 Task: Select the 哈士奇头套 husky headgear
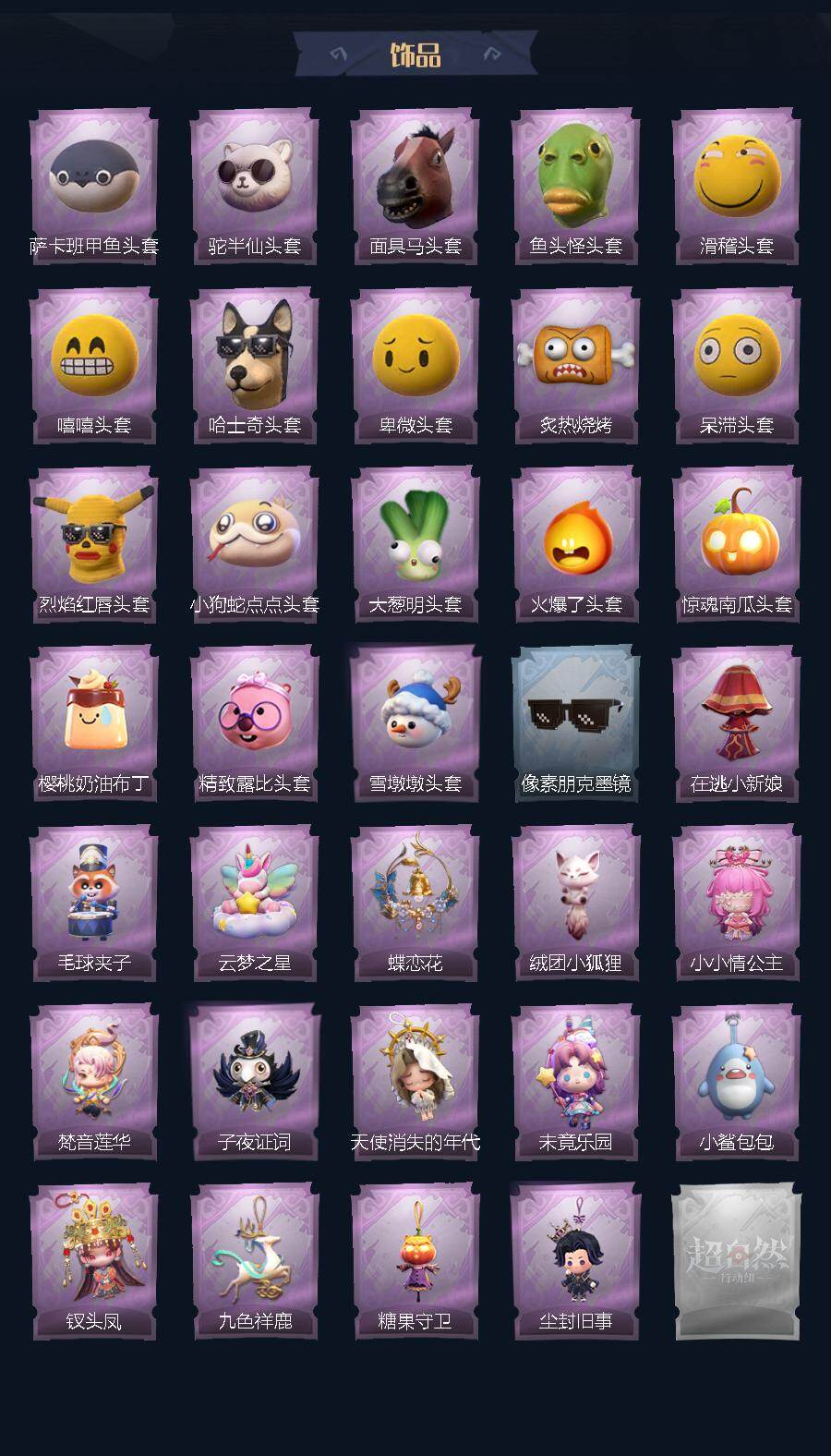tap(254, 360)
